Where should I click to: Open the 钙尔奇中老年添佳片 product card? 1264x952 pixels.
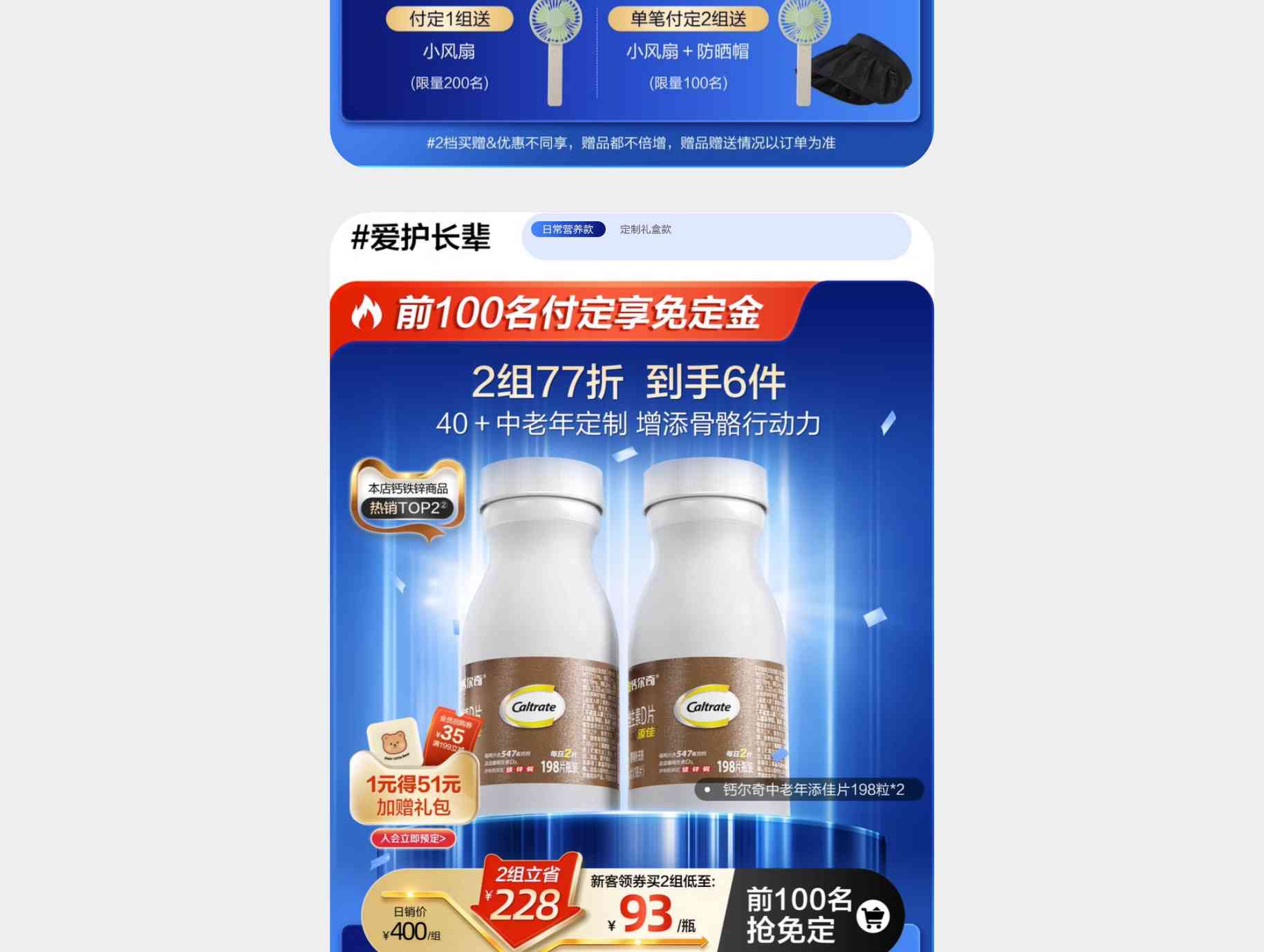click(x=809, y=790)
